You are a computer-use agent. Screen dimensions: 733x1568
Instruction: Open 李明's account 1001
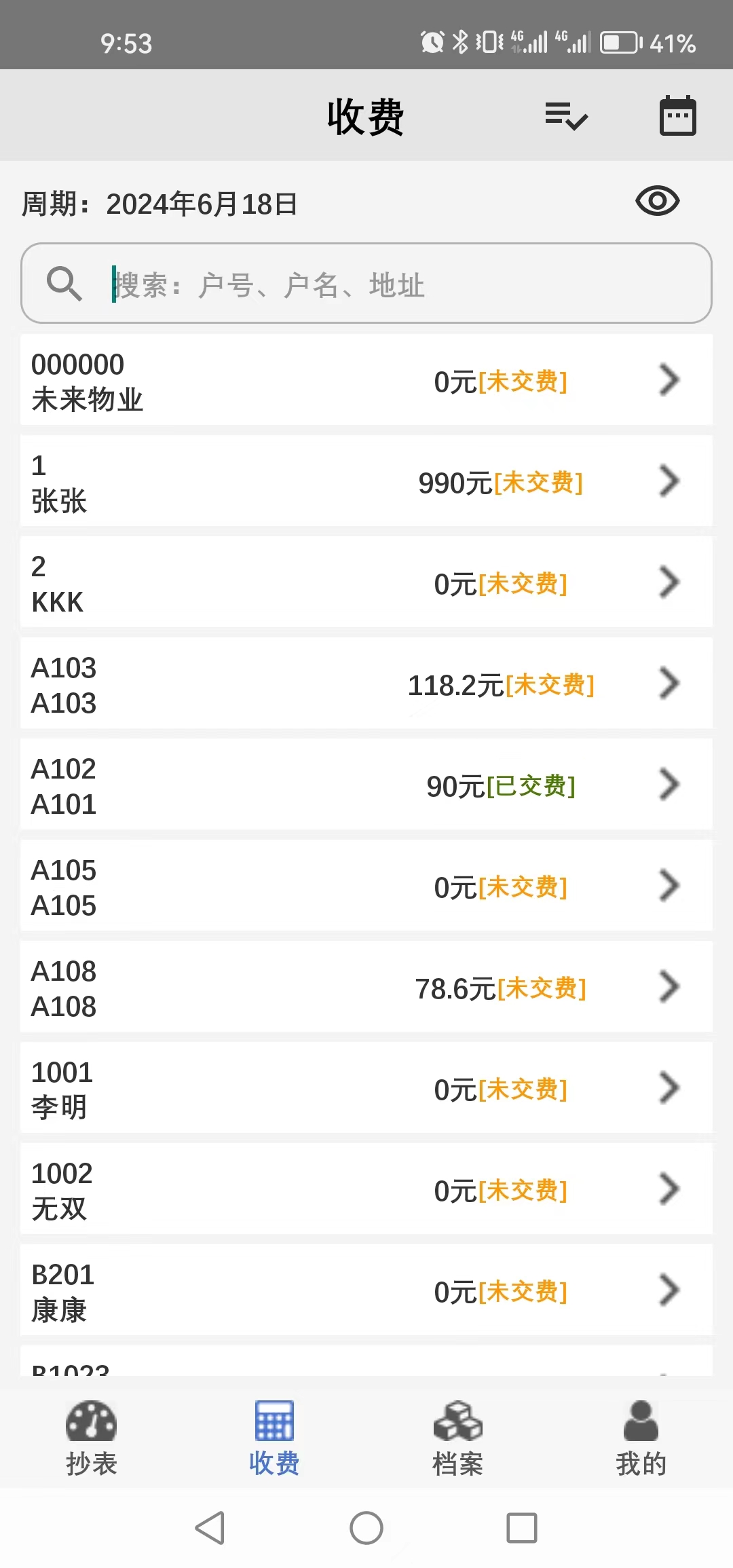[x=366, y=1088]
